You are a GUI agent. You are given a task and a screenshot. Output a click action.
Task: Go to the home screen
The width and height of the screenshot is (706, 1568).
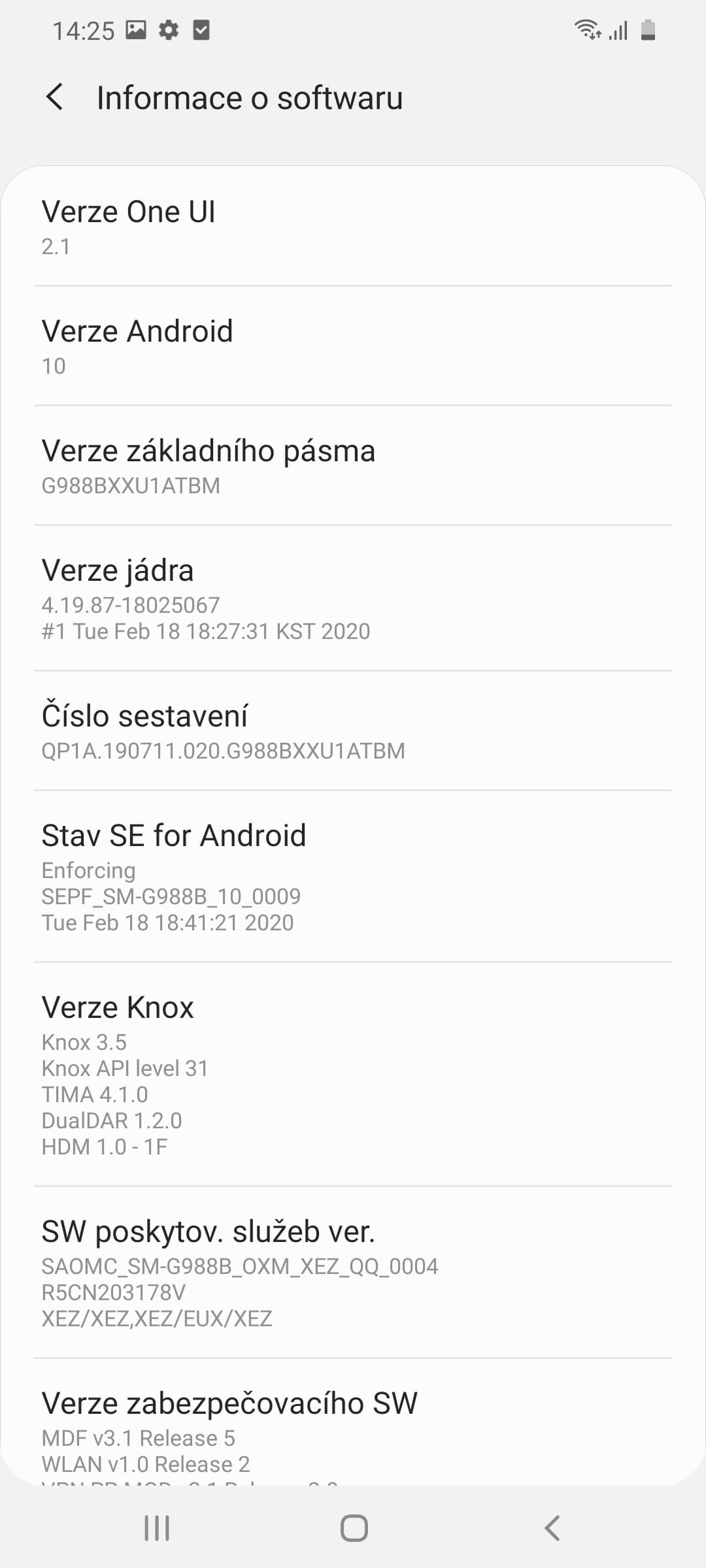[354, 1528]
